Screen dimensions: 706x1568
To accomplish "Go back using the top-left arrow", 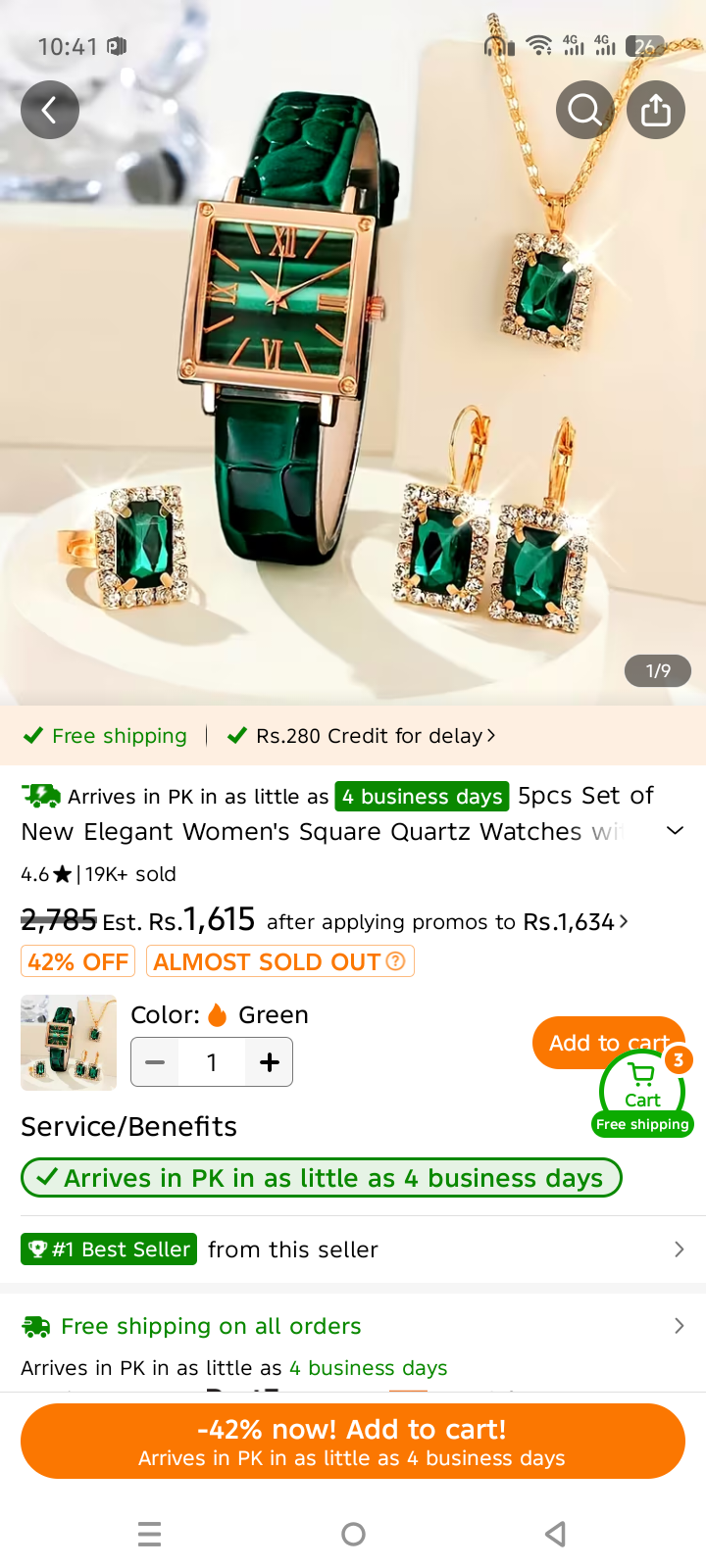I will coord(50,110).
